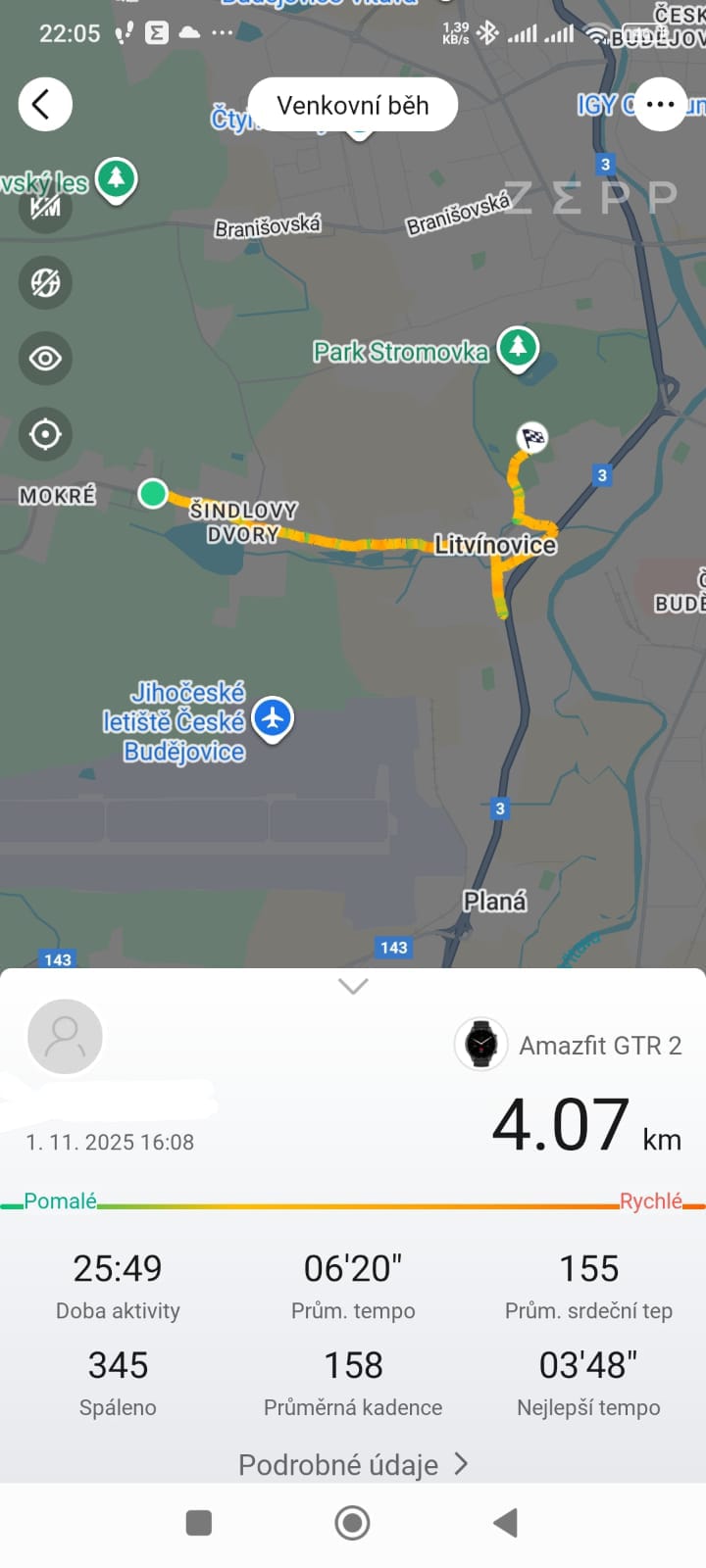Recenter the map on the route
The height and width of the screenshot is (1568, 706).
point(45,433)
